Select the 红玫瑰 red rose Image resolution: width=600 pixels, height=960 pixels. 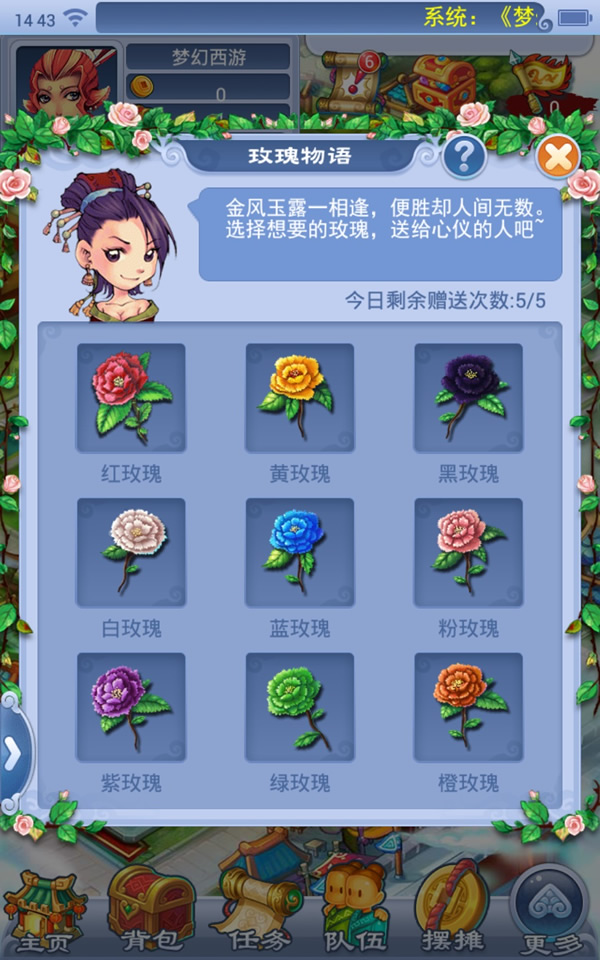point(131,398)
